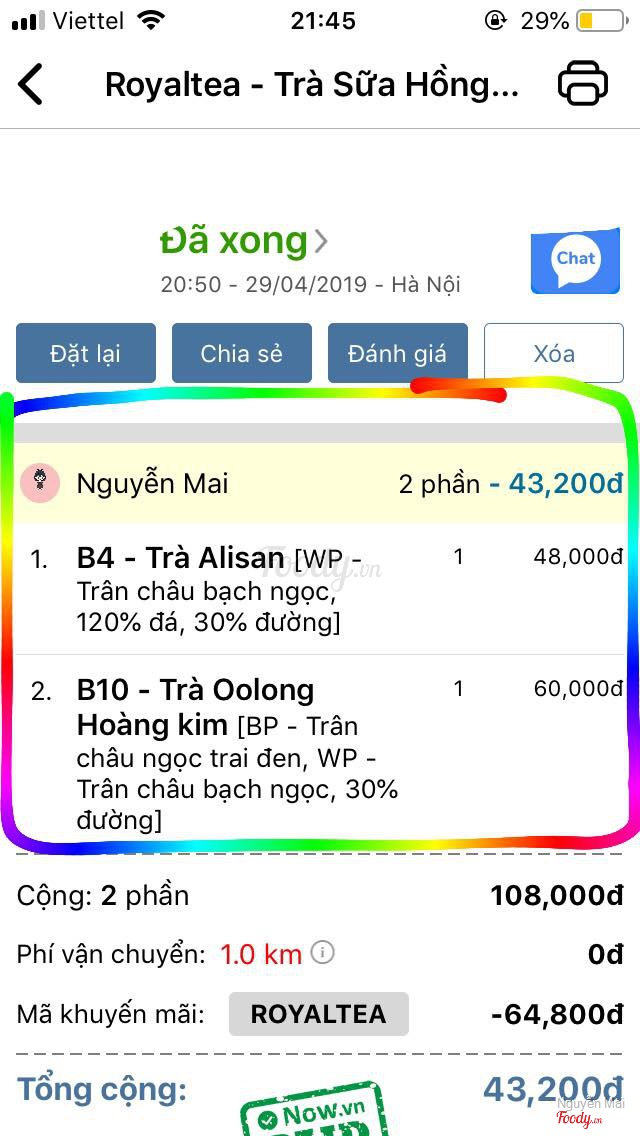Image resolution: width=640 pixels, height=1136 pixels.
Task: Open the printer icon in the header
Action: point(582,84)
